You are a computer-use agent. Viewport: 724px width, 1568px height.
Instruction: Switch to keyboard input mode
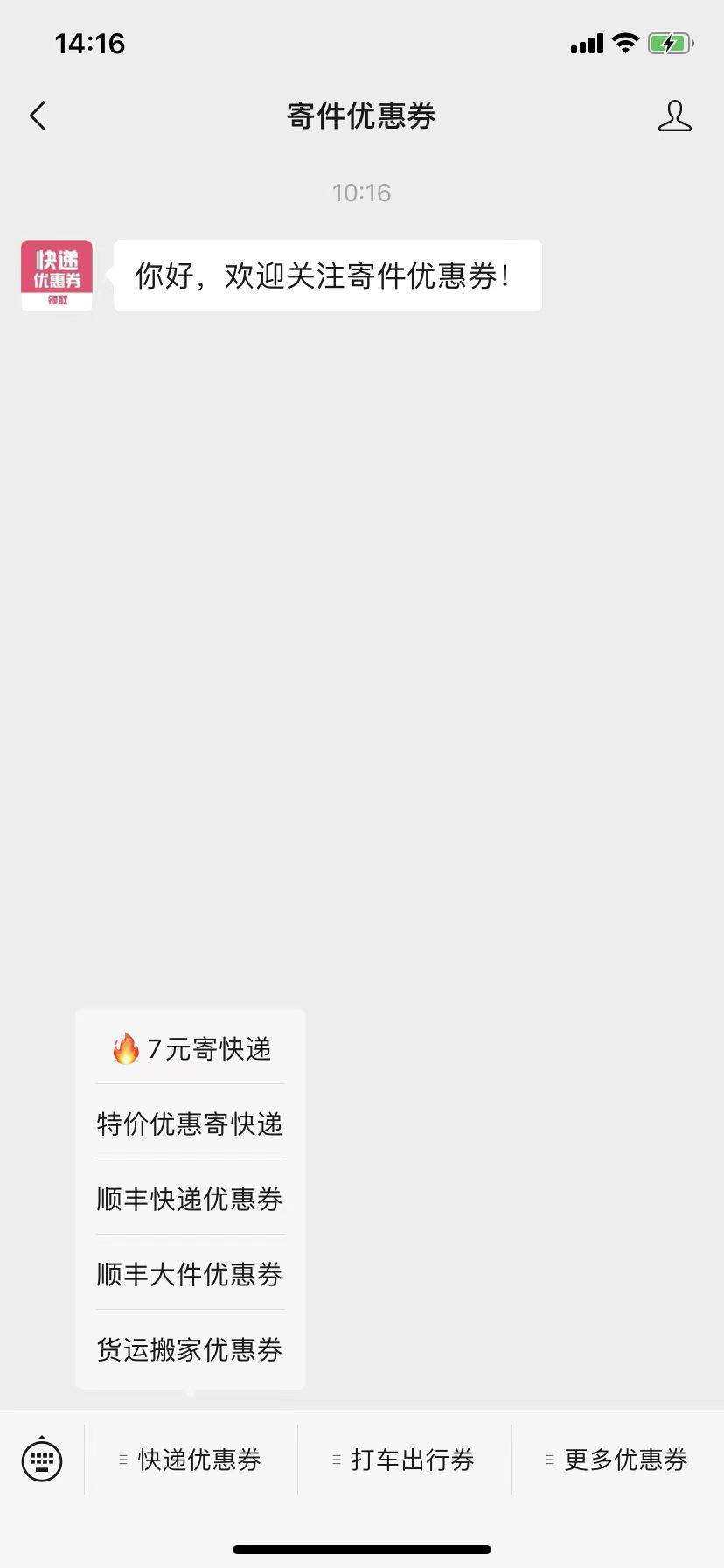click(42, 1459)
